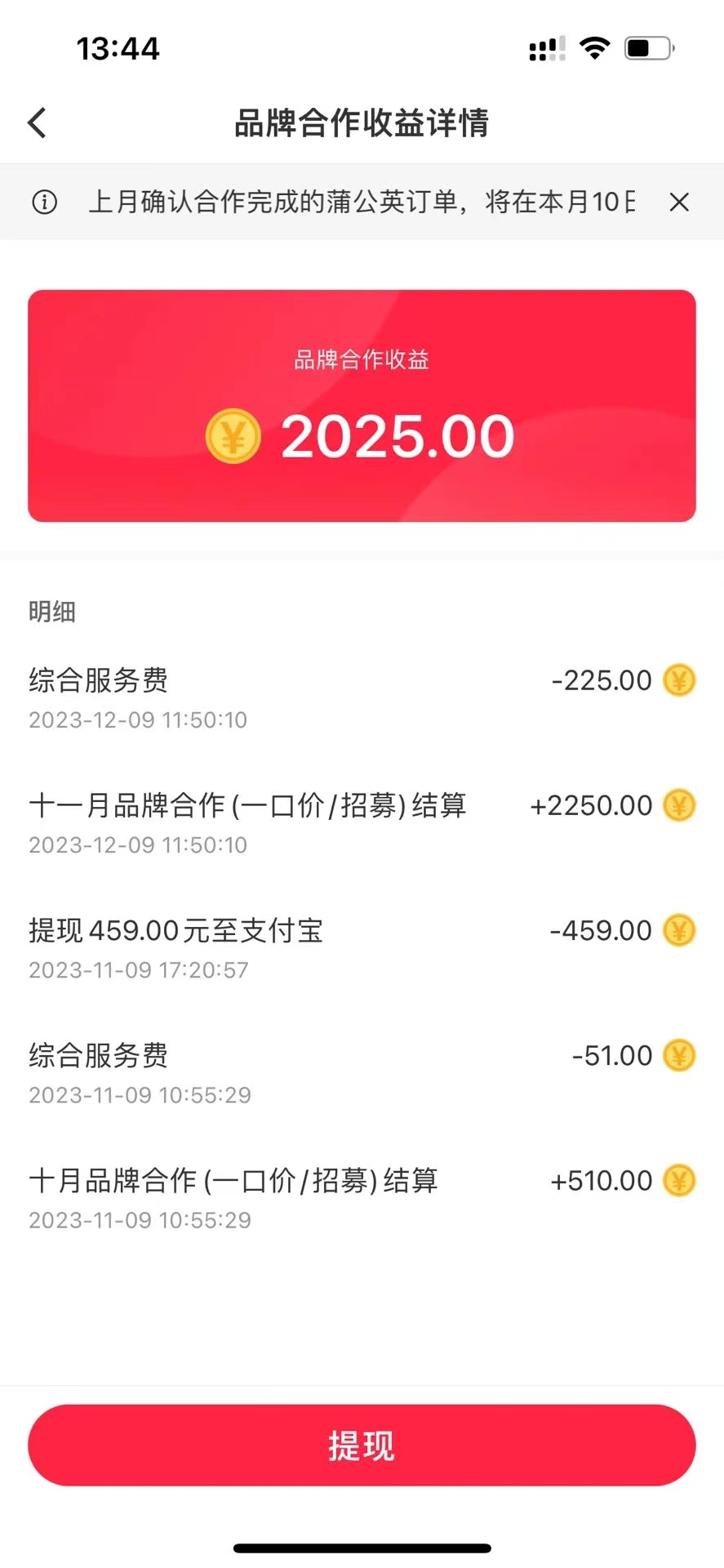Tap the yellow coin icon beside 2025.00

[x=233, y=434]
